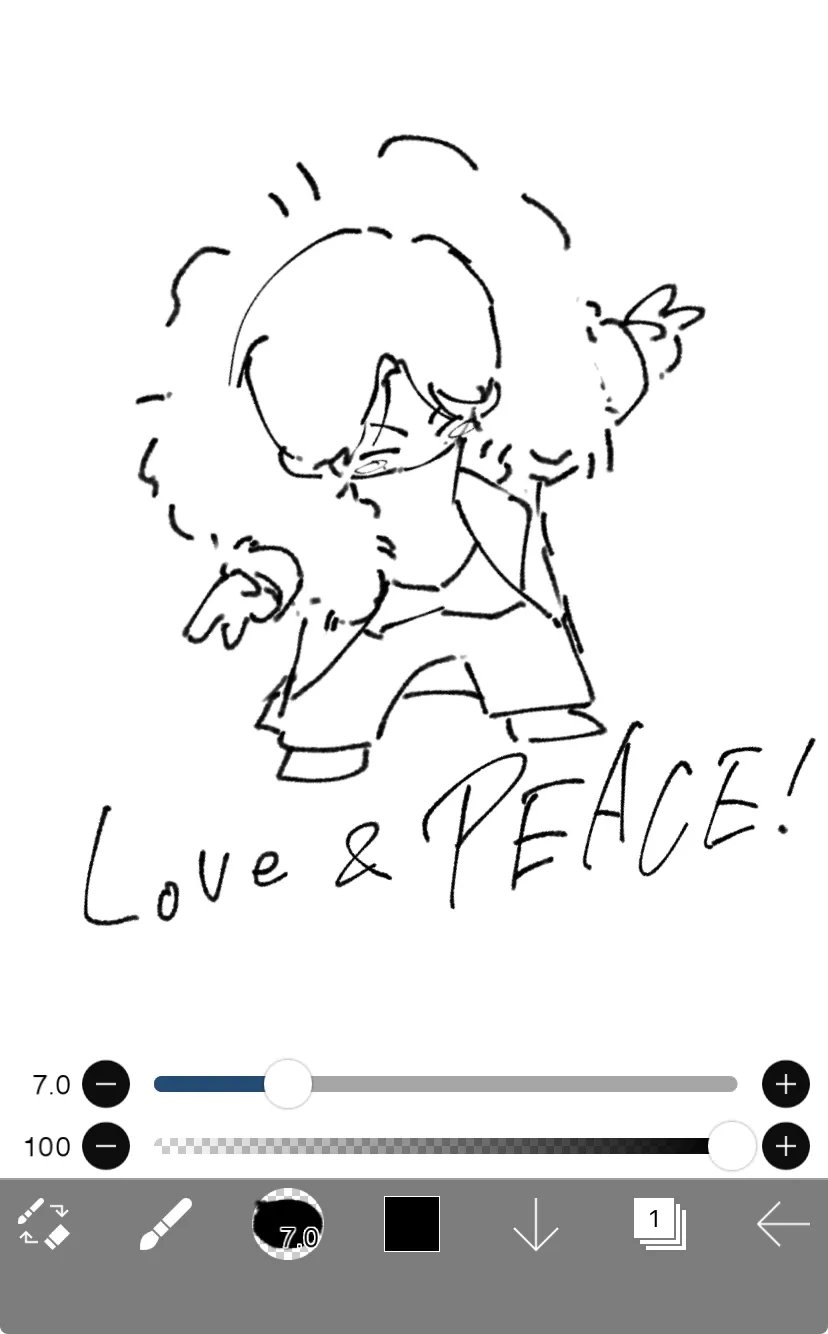828x1334 pixels.
Task: Decrease opacity with the minus button
Action: (x=106, y=1146)
